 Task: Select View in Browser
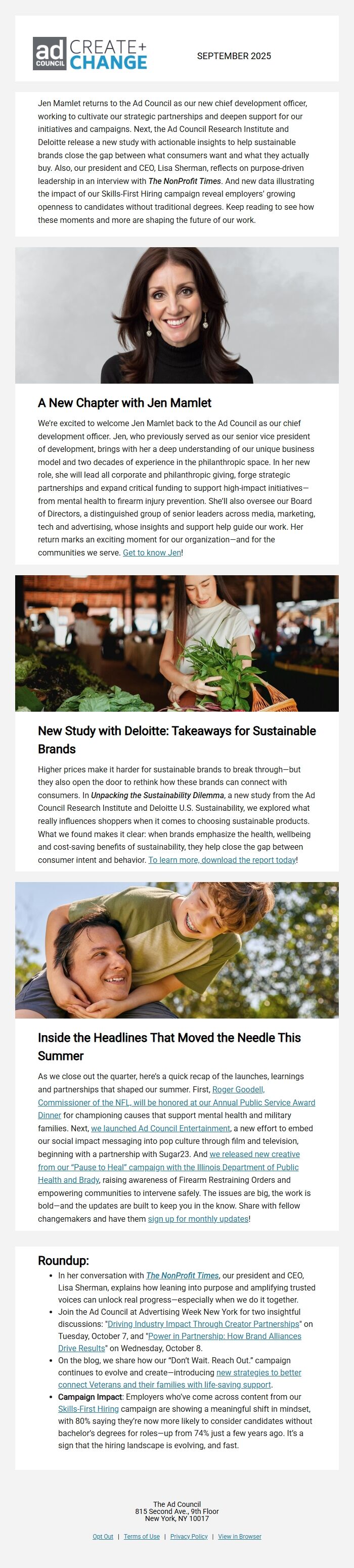(239, 1536)
